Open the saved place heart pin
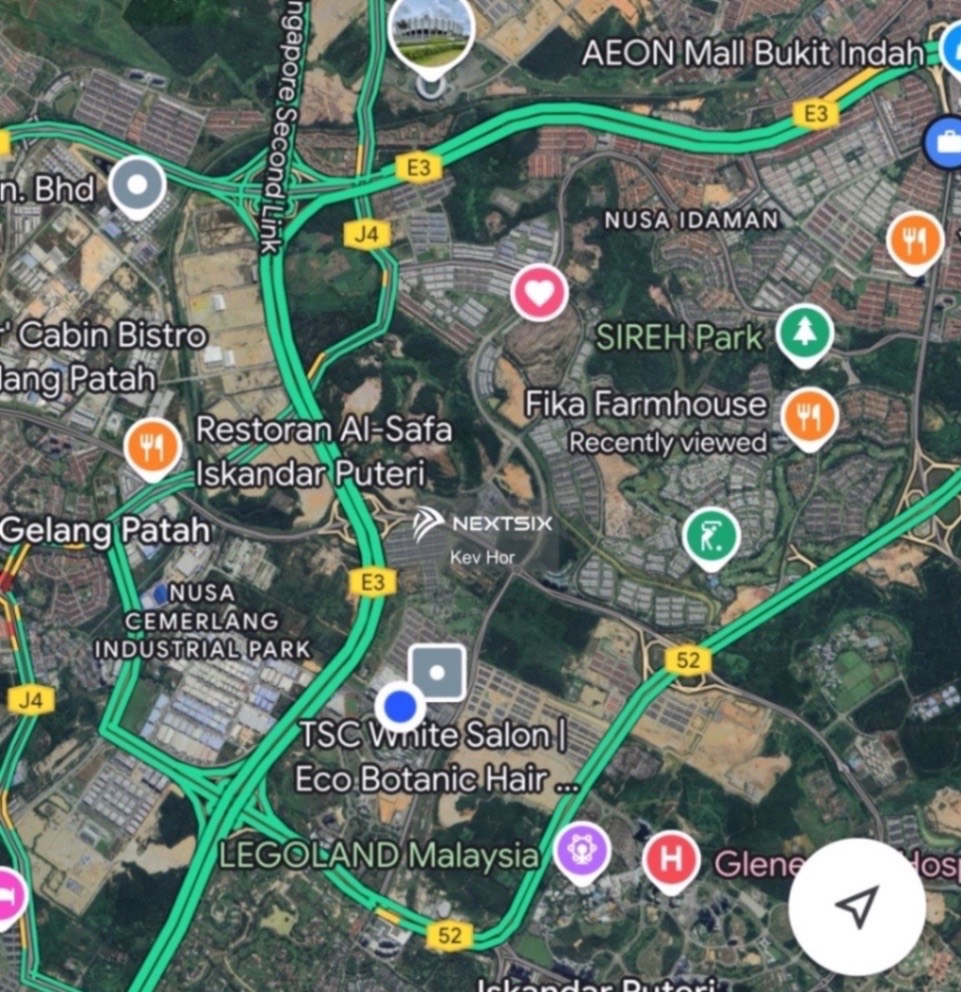 pyautogui.click(x=539, y=293)
